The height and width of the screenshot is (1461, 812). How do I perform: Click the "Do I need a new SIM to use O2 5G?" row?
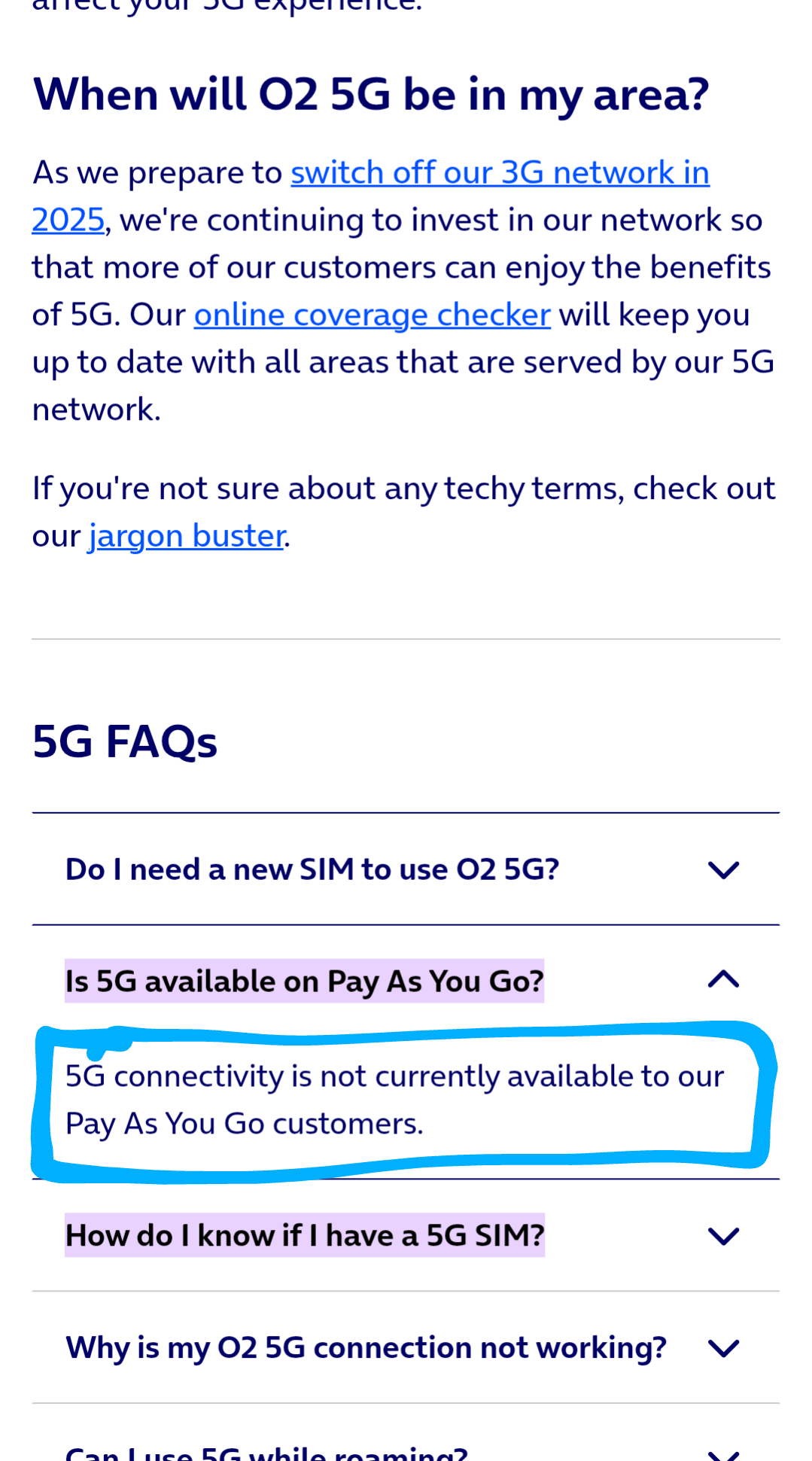click(x=312, y=869)
